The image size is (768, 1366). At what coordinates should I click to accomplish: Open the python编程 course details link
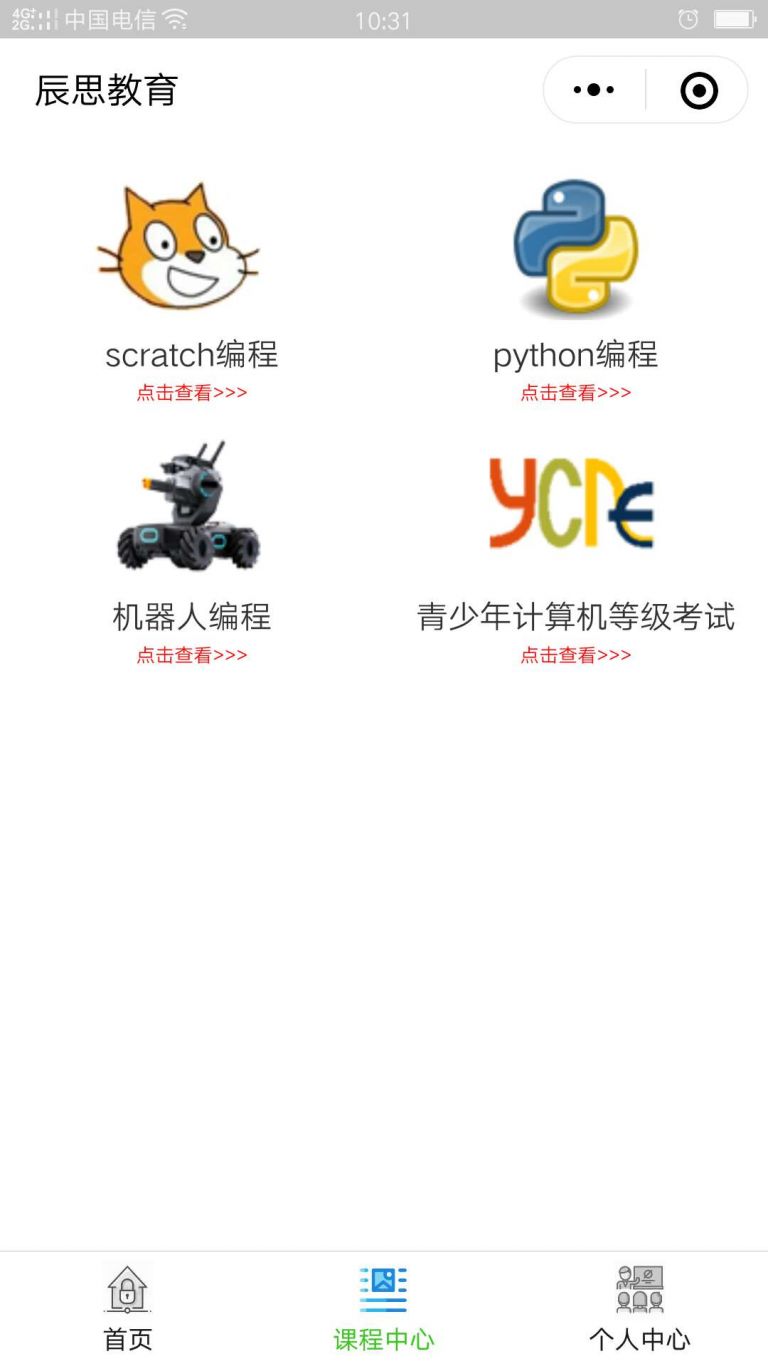(x=575, y=392)
